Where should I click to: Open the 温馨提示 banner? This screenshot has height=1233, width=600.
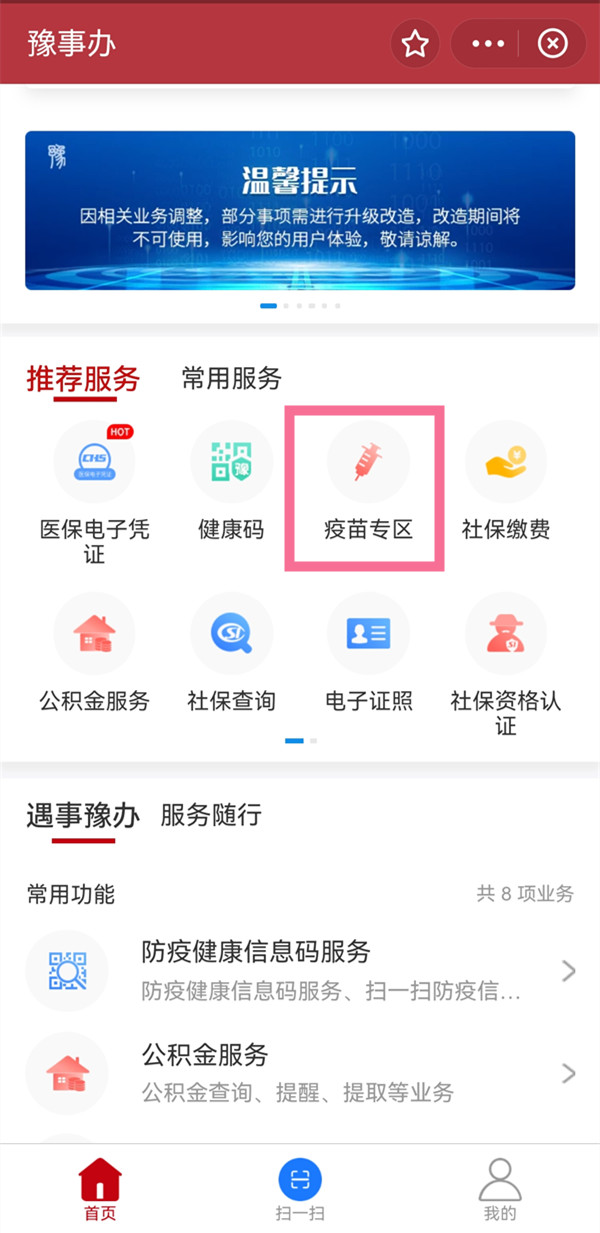click(x=300, y=210)
